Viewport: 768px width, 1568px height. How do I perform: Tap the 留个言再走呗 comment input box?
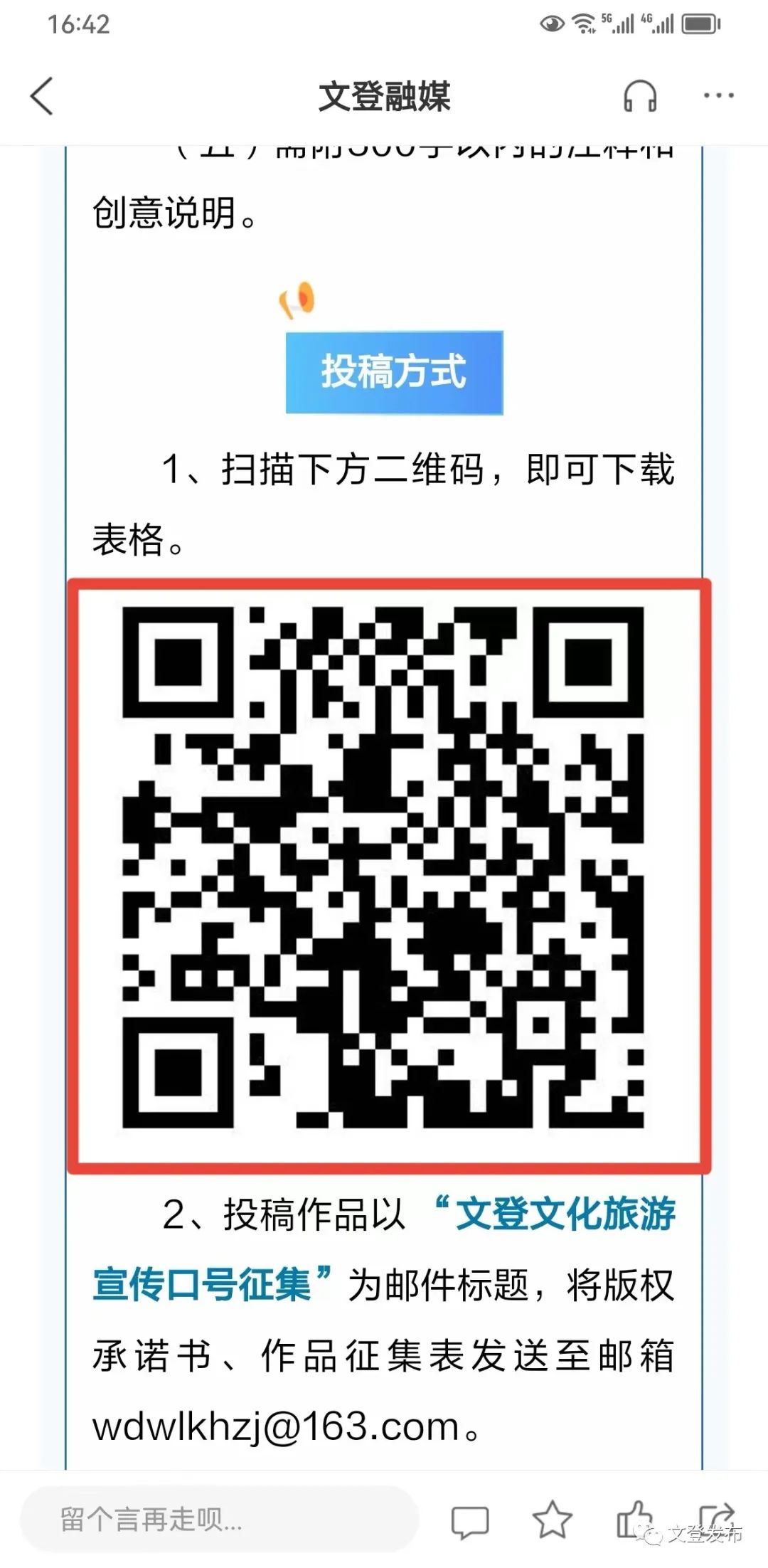click(219, 1519)
